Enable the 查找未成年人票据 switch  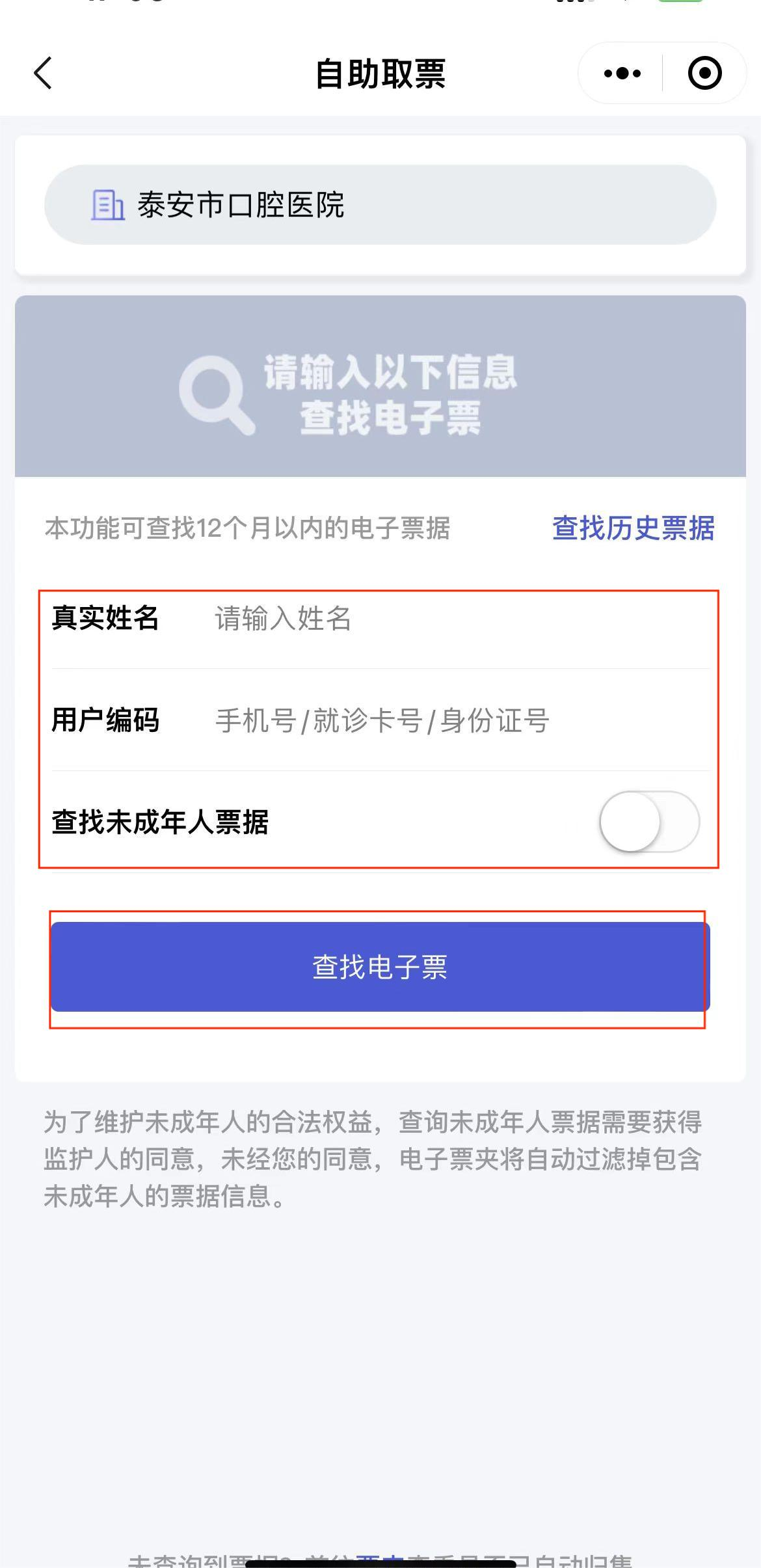pyautogui.click(x=649, y=821)
